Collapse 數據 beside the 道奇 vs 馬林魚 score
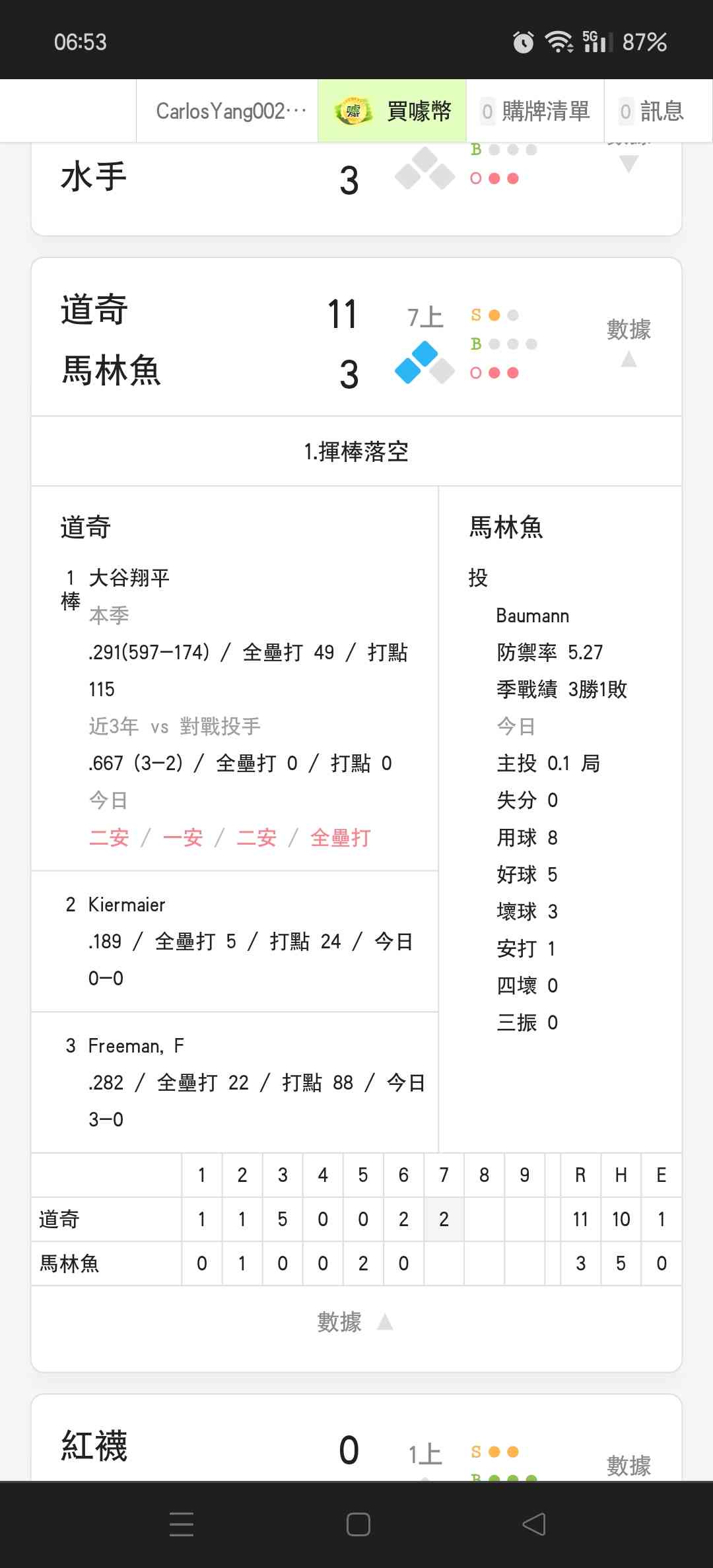This screenshot has height=1568, width=713. click(x=628, y=339)
